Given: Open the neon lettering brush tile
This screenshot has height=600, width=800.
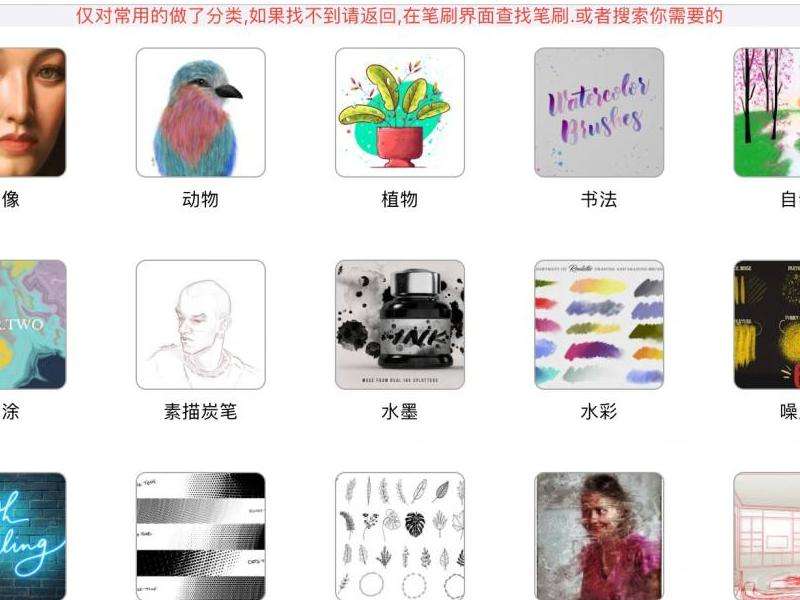Looking at the screenshot, I should (x=32, y=537).
